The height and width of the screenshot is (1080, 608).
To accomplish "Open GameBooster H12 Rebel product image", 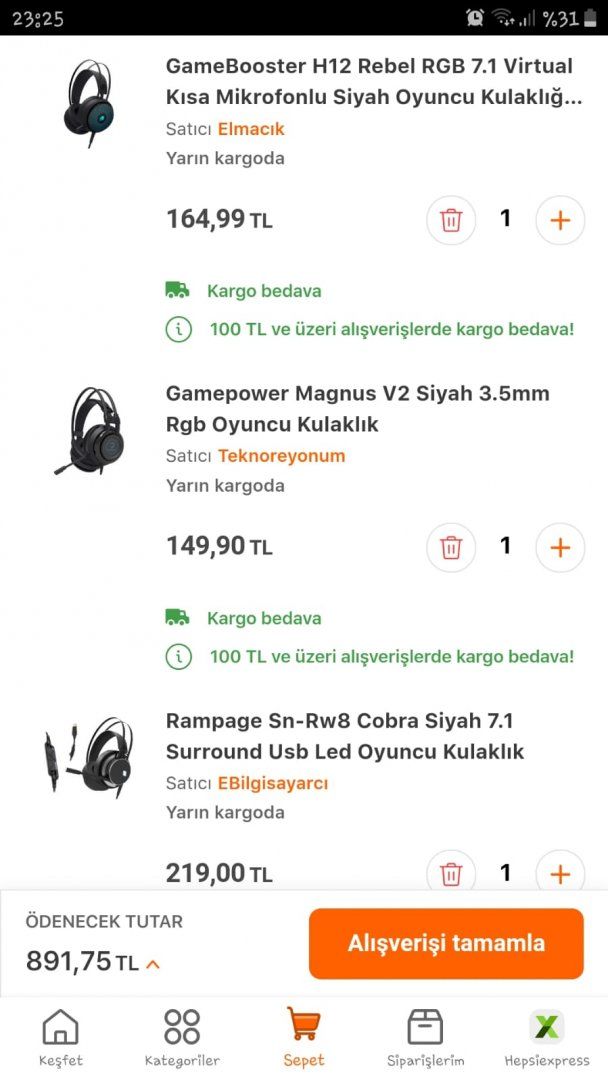I will [88, 104].
